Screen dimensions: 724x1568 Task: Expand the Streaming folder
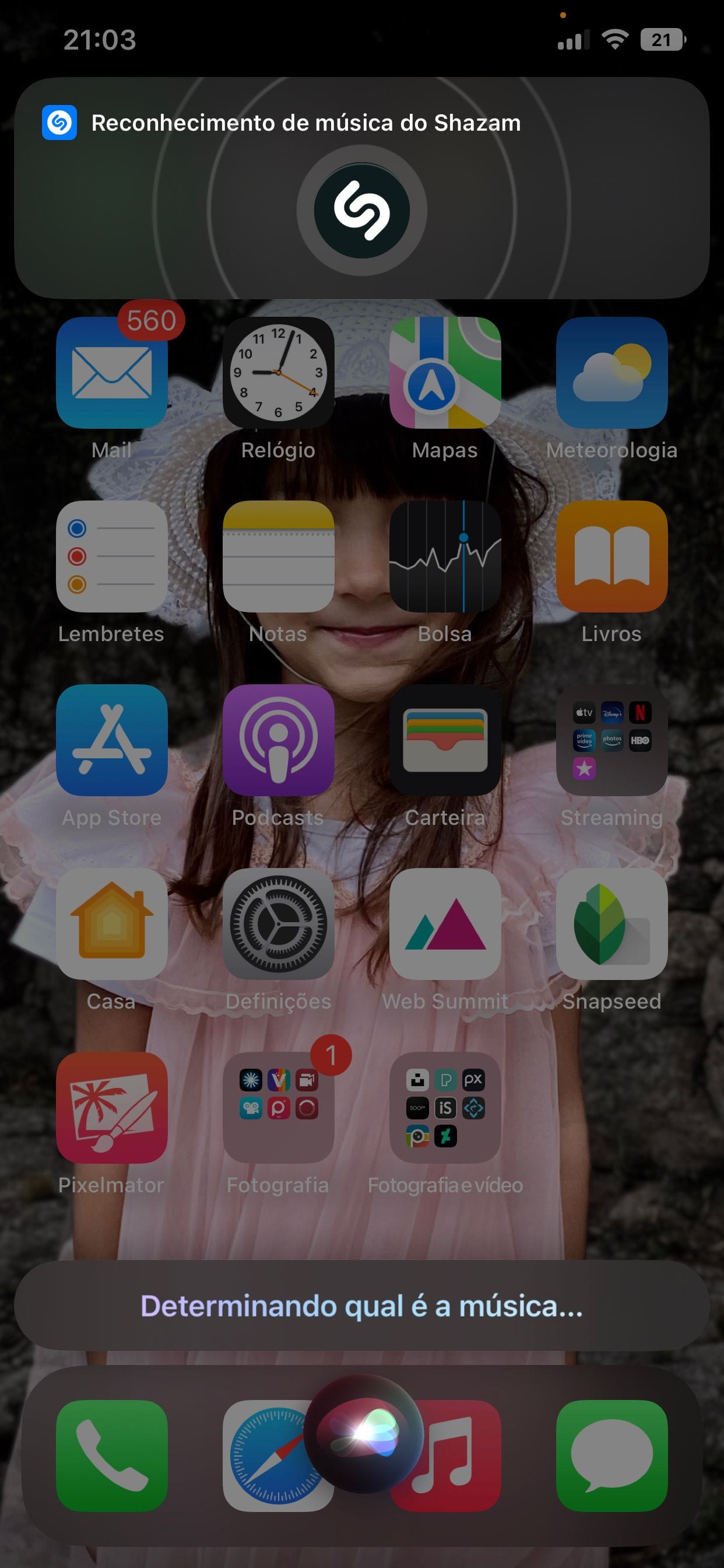tap(611, 740)
